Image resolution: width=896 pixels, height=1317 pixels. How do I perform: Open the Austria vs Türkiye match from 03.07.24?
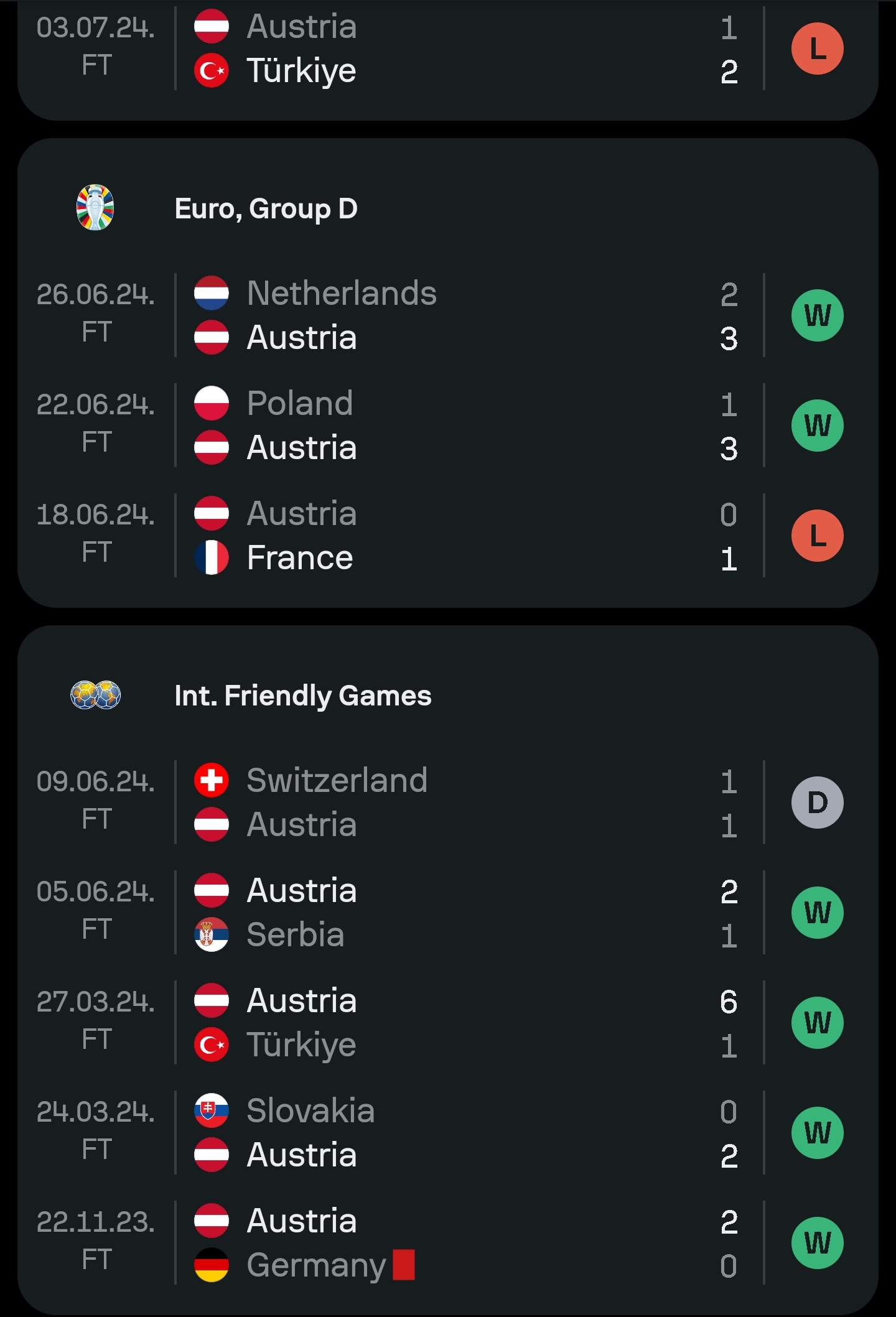[448, 49]
